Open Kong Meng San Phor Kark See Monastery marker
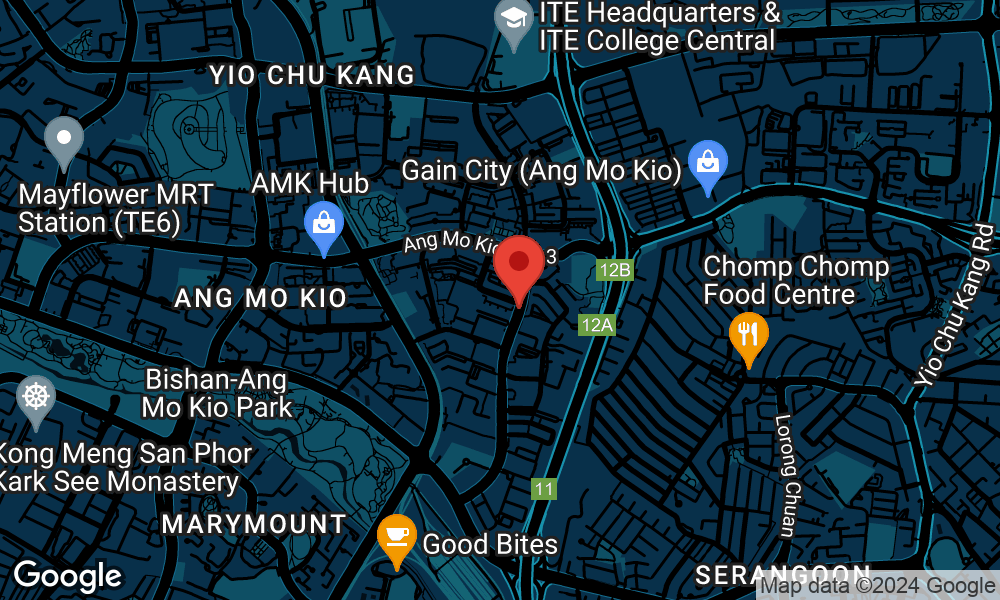This screenshot has height=600, width=1000. point(36,399)
